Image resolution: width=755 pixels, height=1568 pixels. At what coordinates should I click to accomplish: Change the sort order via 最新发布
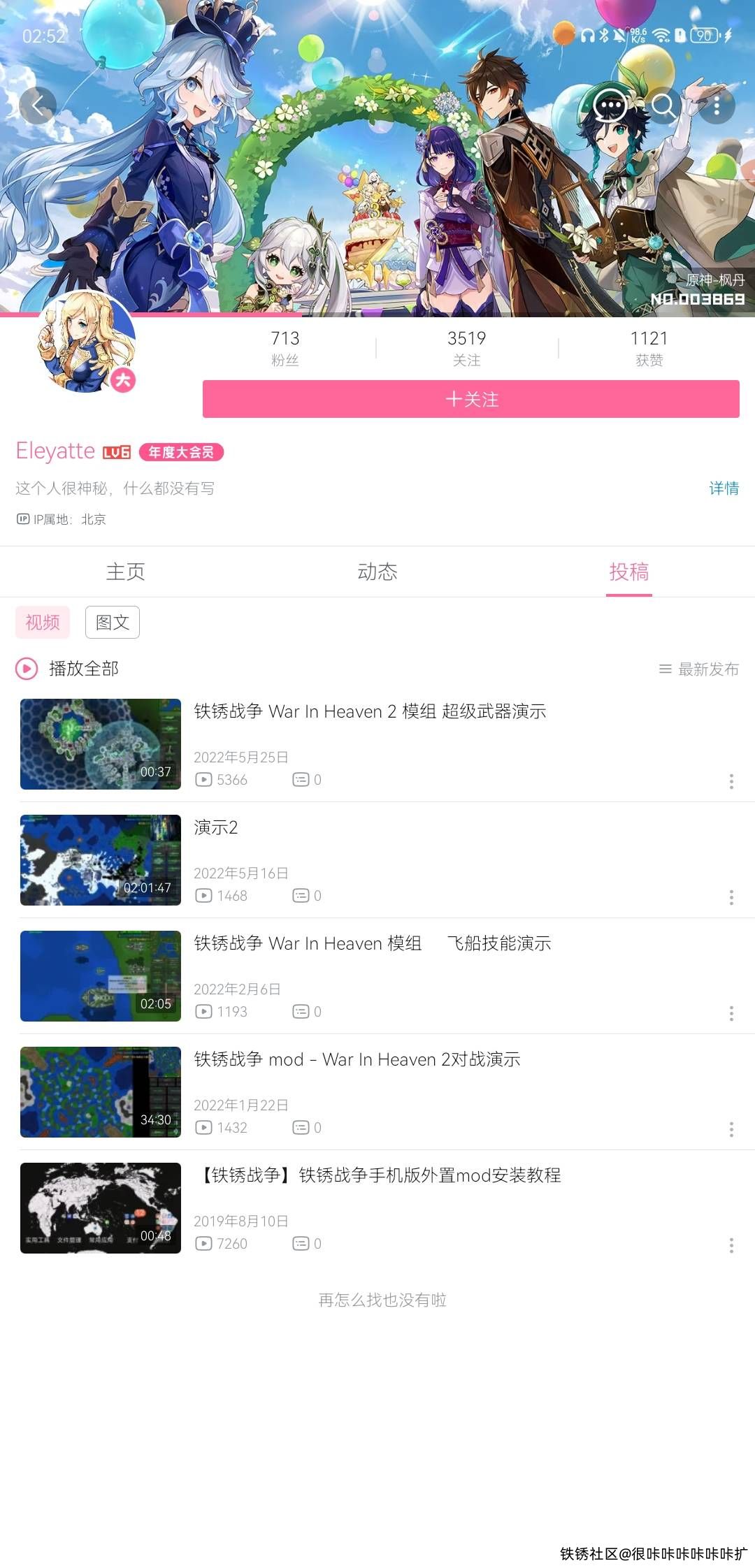pyautogui.click(x=699, y=669)
